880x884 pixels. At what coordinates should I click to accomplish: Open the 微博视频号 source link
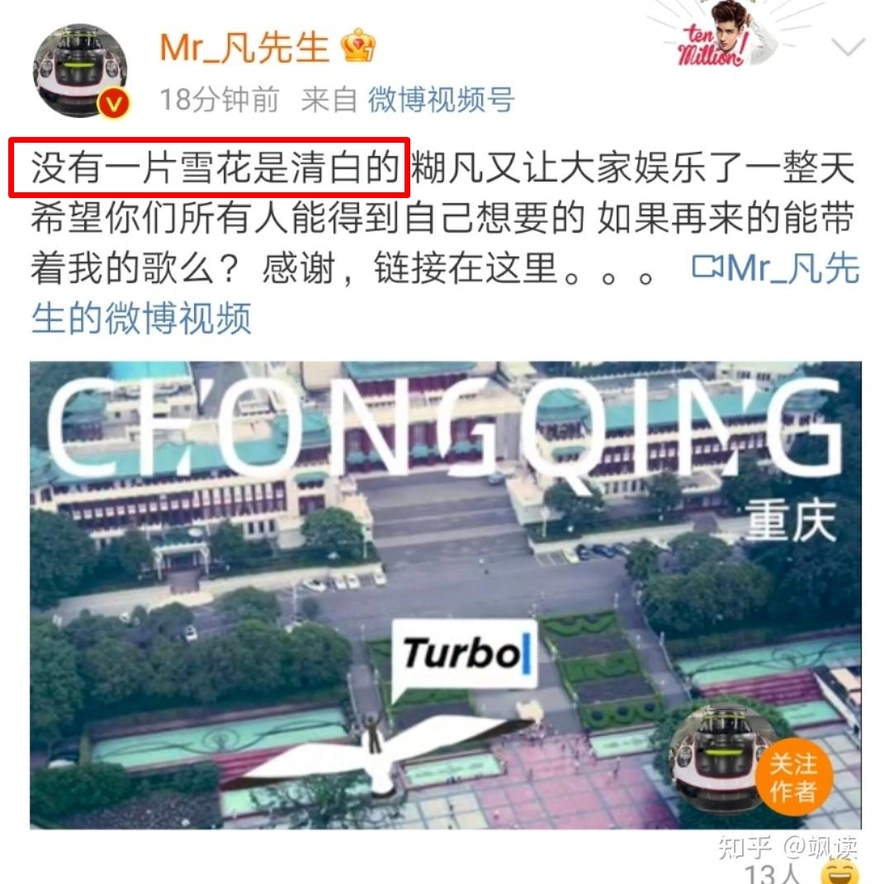(x=441, y=99)
